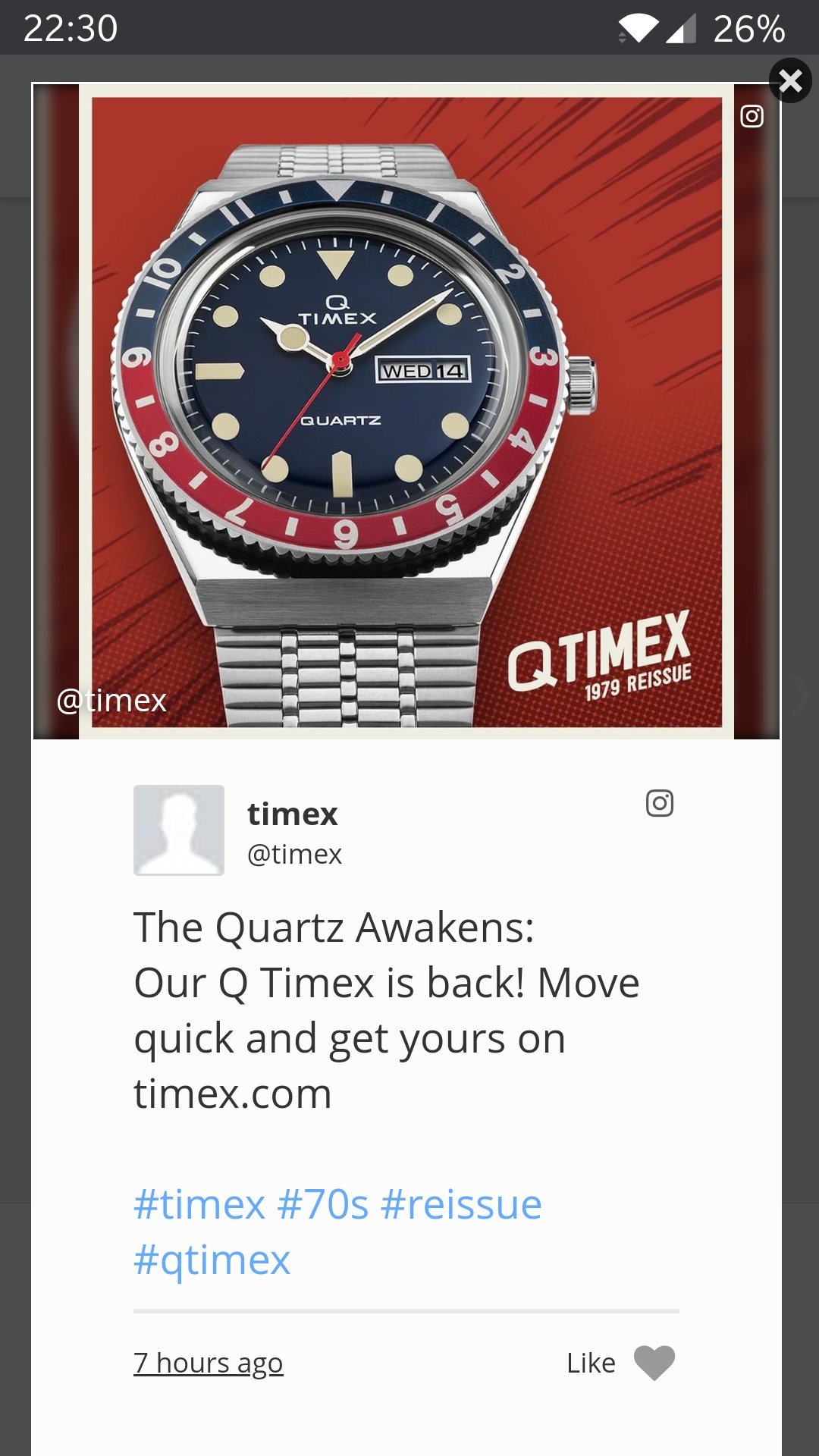This screenshot has height=1456, width=819.
Task: Open the #timex hashtag
Action: [x=199, y=1204]
